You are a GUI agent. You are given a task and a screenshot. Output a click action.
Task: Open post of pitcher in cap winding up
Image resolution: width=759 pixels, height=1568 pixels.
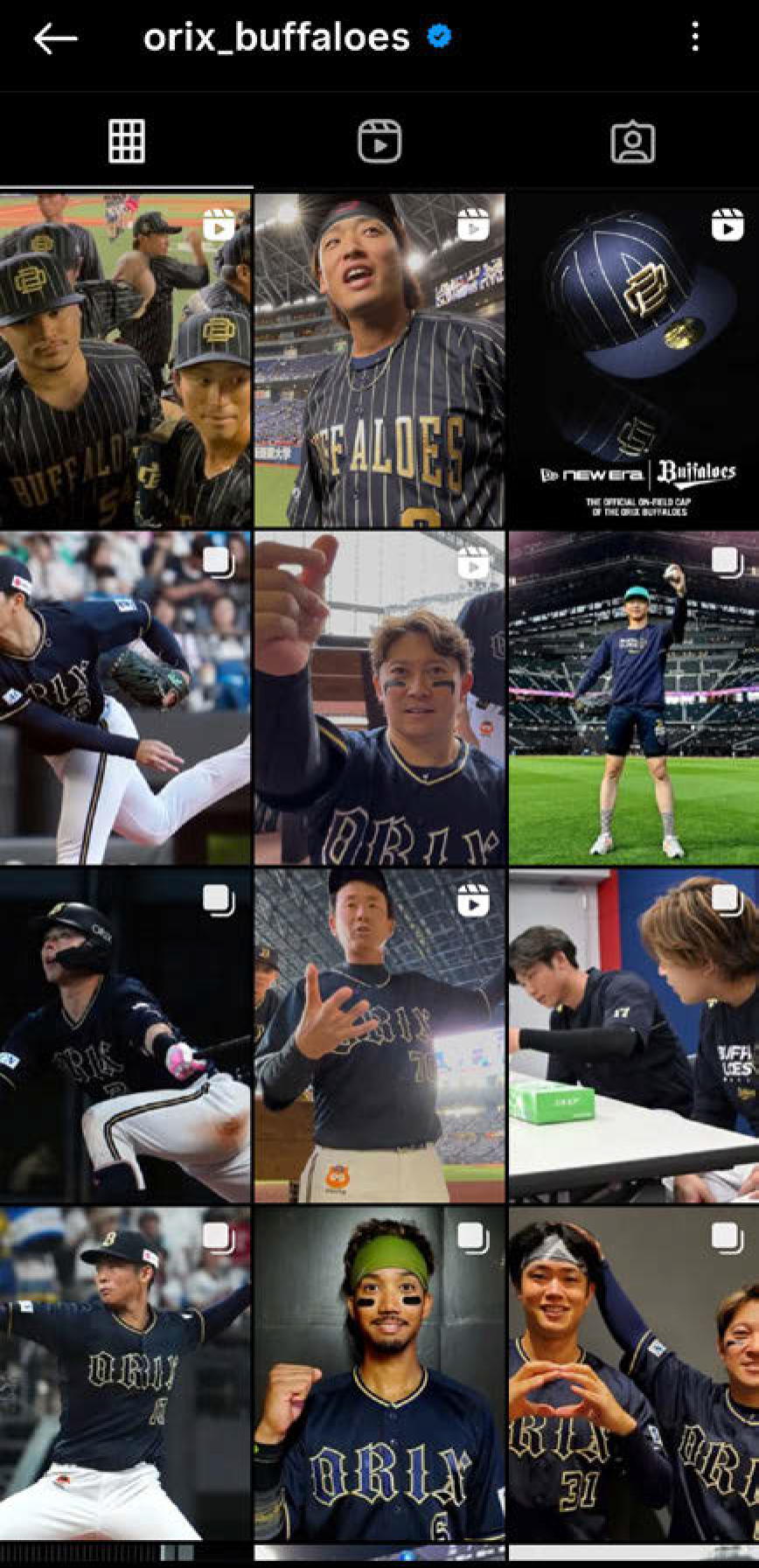(125, 1373)
